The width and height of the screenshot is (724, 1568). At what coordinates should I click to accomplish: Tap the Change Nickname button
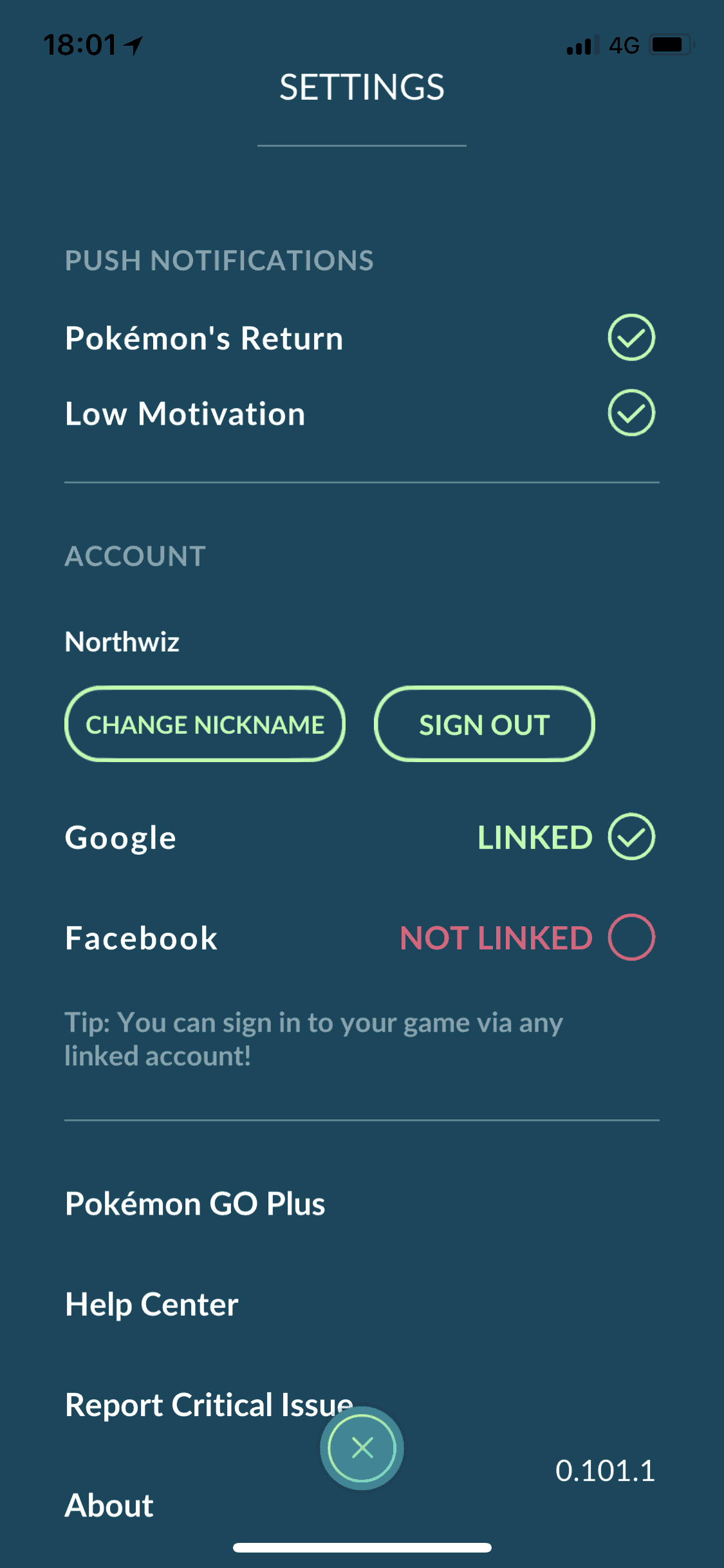click(205, 724)
